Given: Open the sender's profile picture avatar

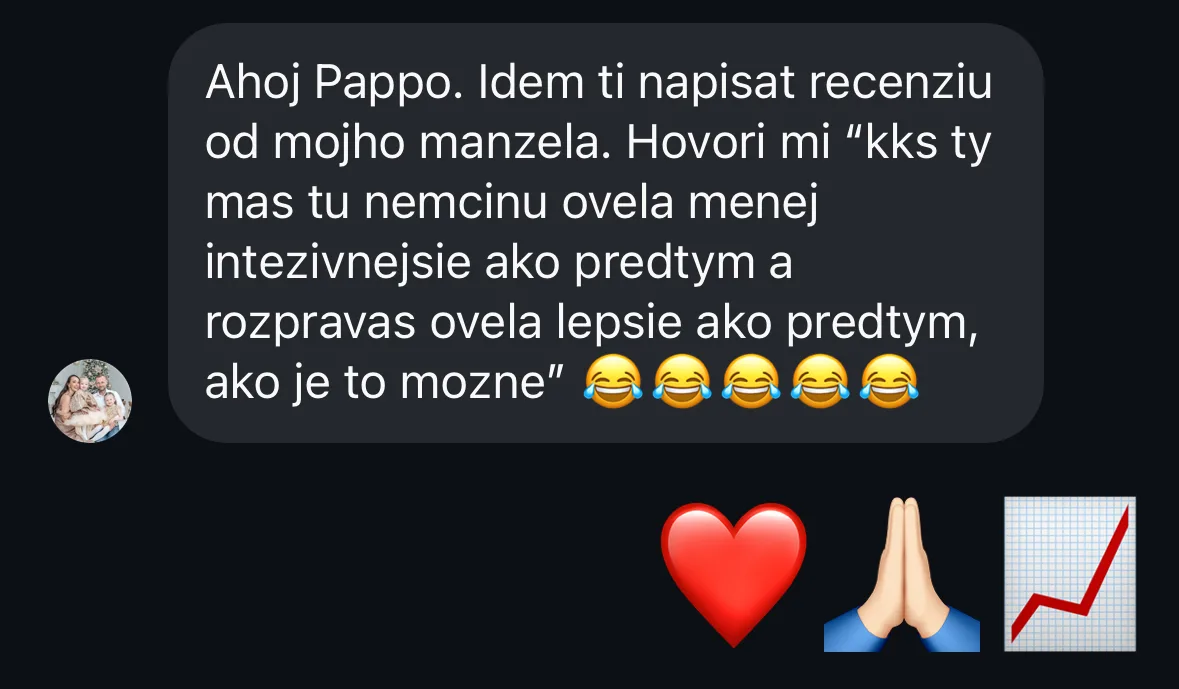Looking at the screenshot, I should (x=90, y=401).
